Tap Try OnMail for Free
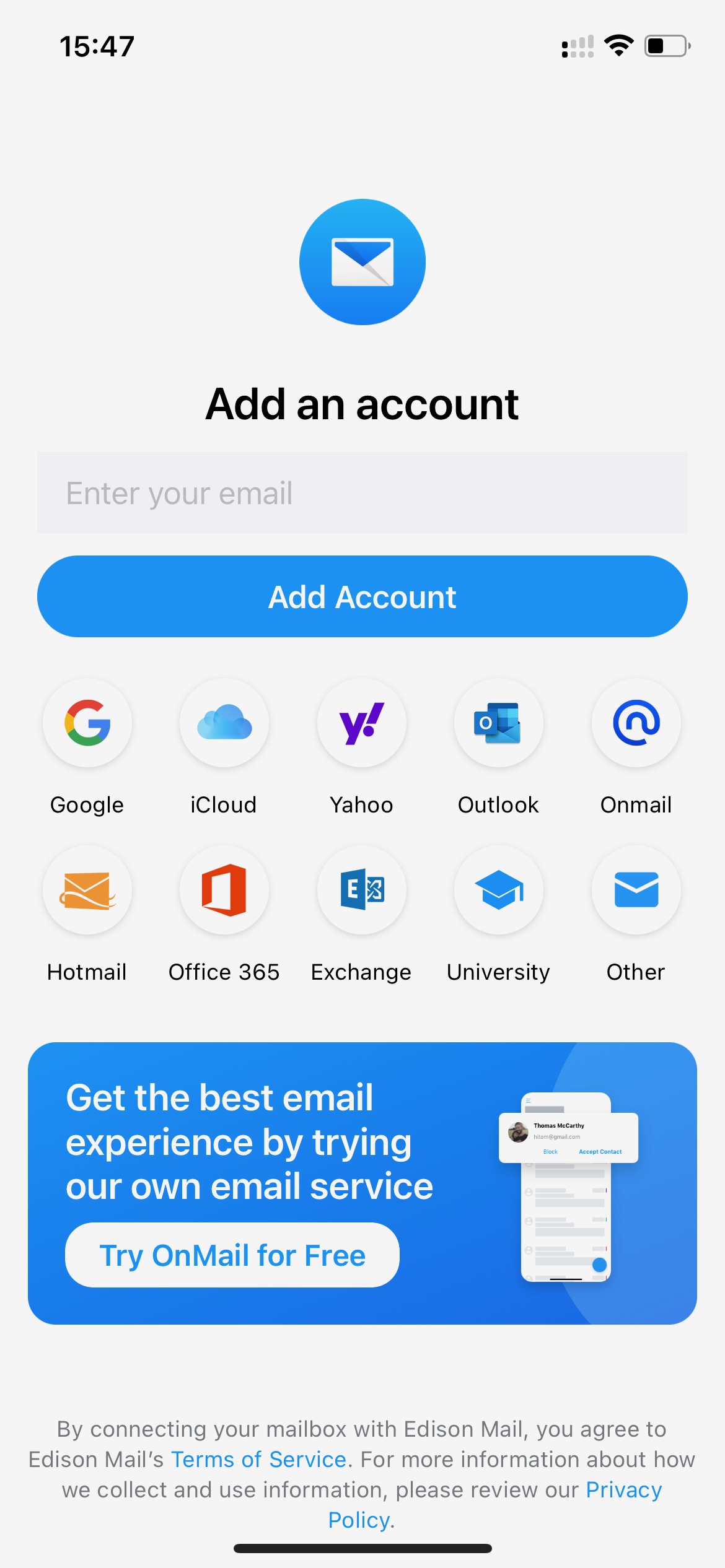This screenshot has width=725, height=1568. click(232, 1255)
